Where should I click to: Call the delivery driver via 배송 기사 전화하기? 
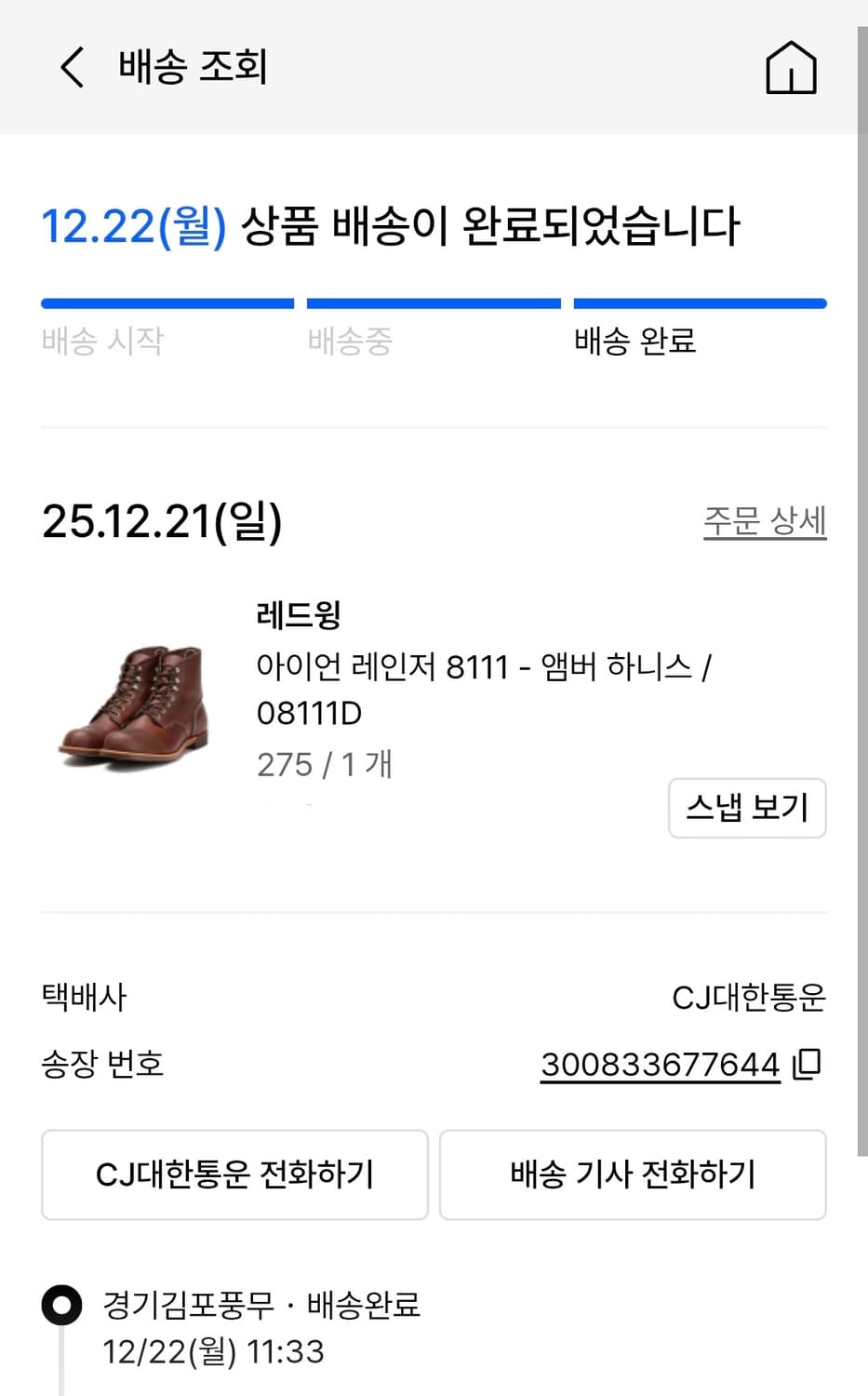633,1175
